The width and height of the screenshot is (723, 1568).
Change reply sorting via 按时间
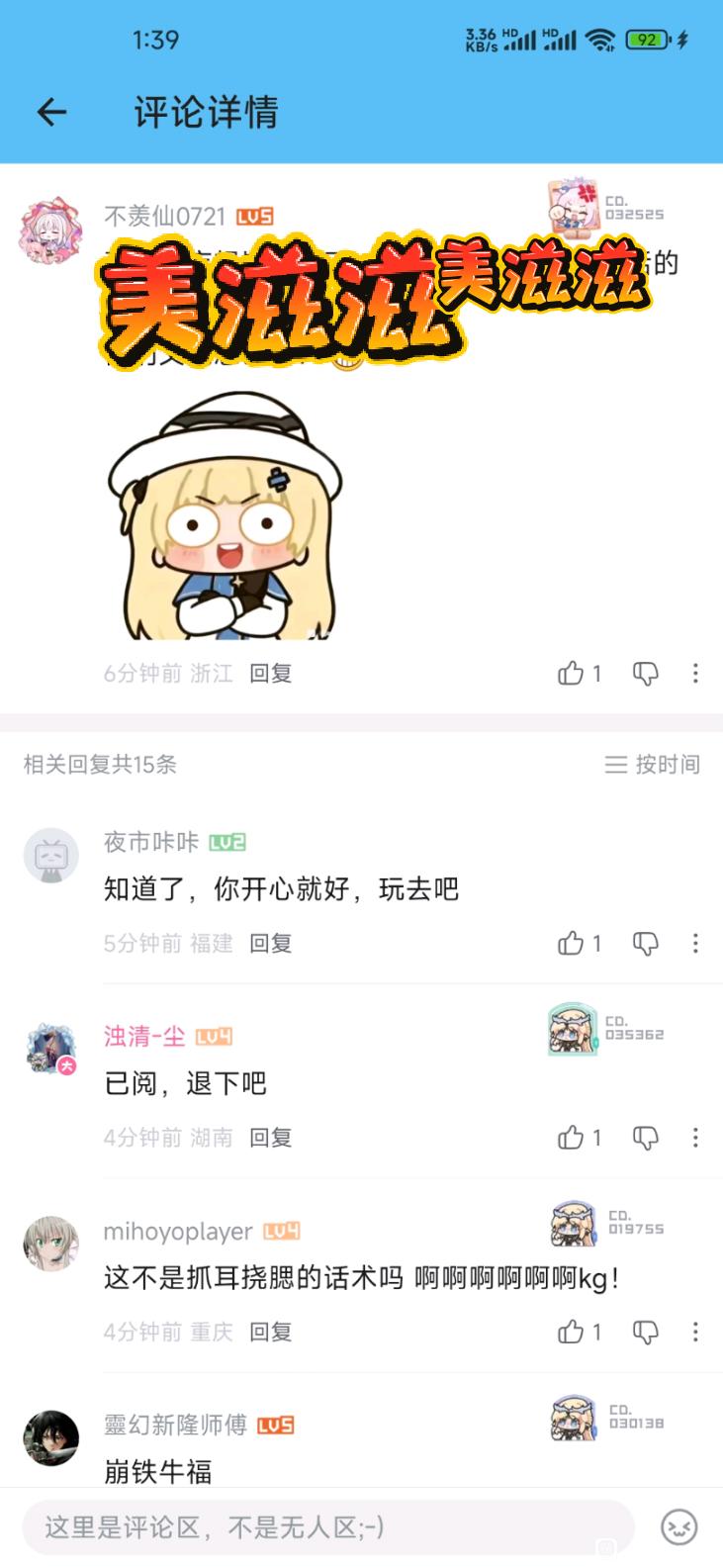pyautogui.click(x=653, y=764)
